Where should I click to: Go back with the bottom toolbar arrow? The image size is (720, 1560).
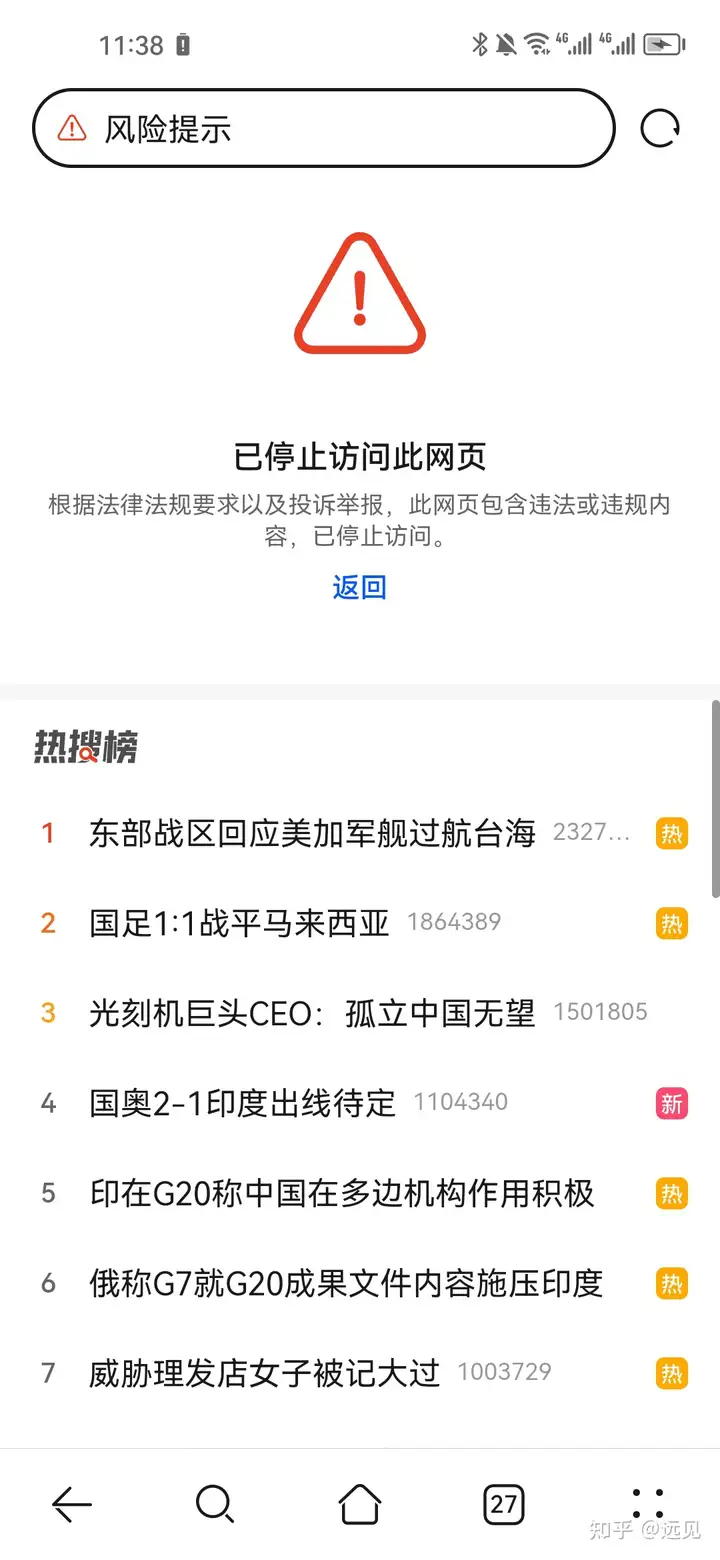pyautogui.click(x=72, y=1503)
